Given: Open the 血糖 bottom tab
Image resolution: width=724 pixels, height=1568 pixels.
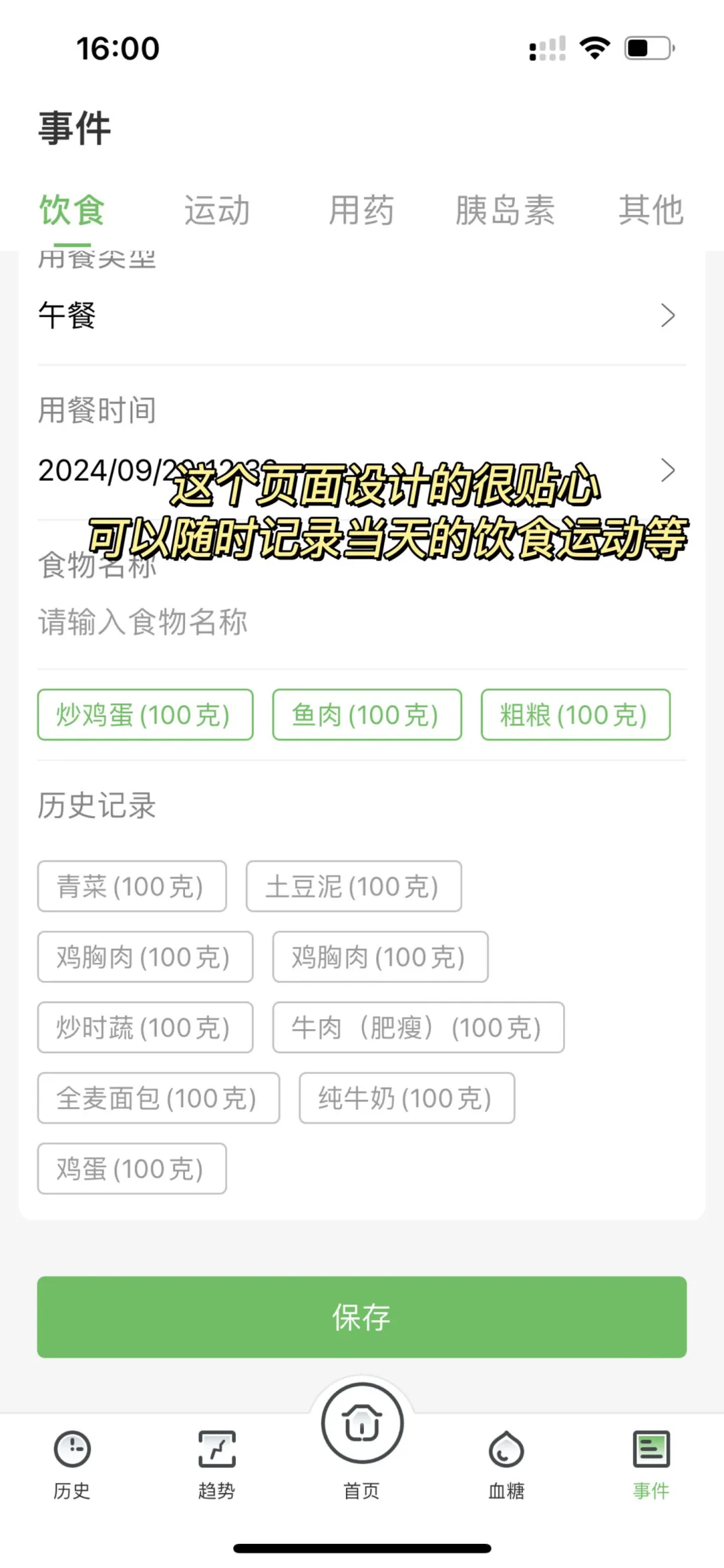Looking at the screenshot, I should click(x=506, y=1465).
